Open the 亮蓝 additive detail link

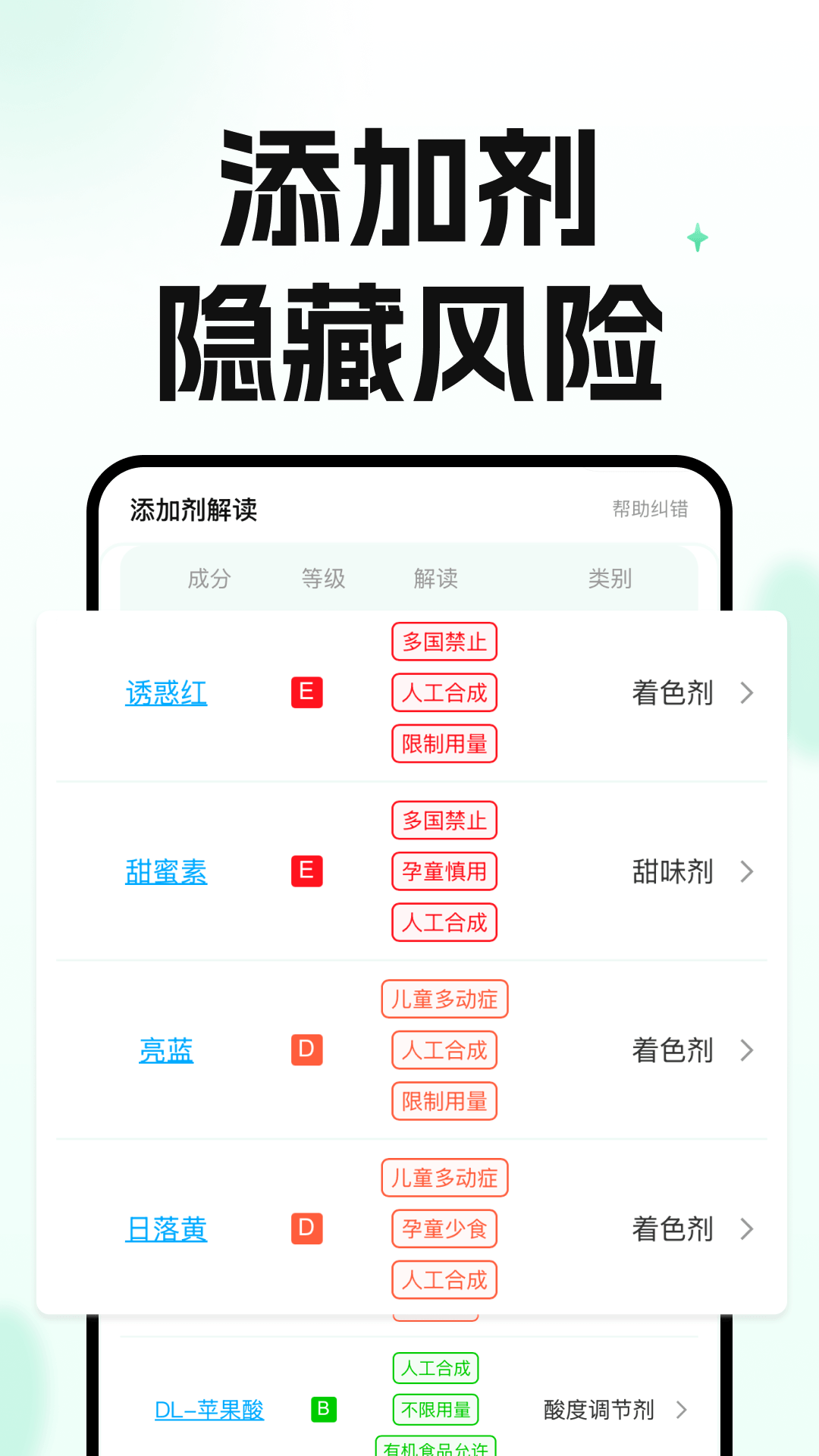[x=167, y=1050]
